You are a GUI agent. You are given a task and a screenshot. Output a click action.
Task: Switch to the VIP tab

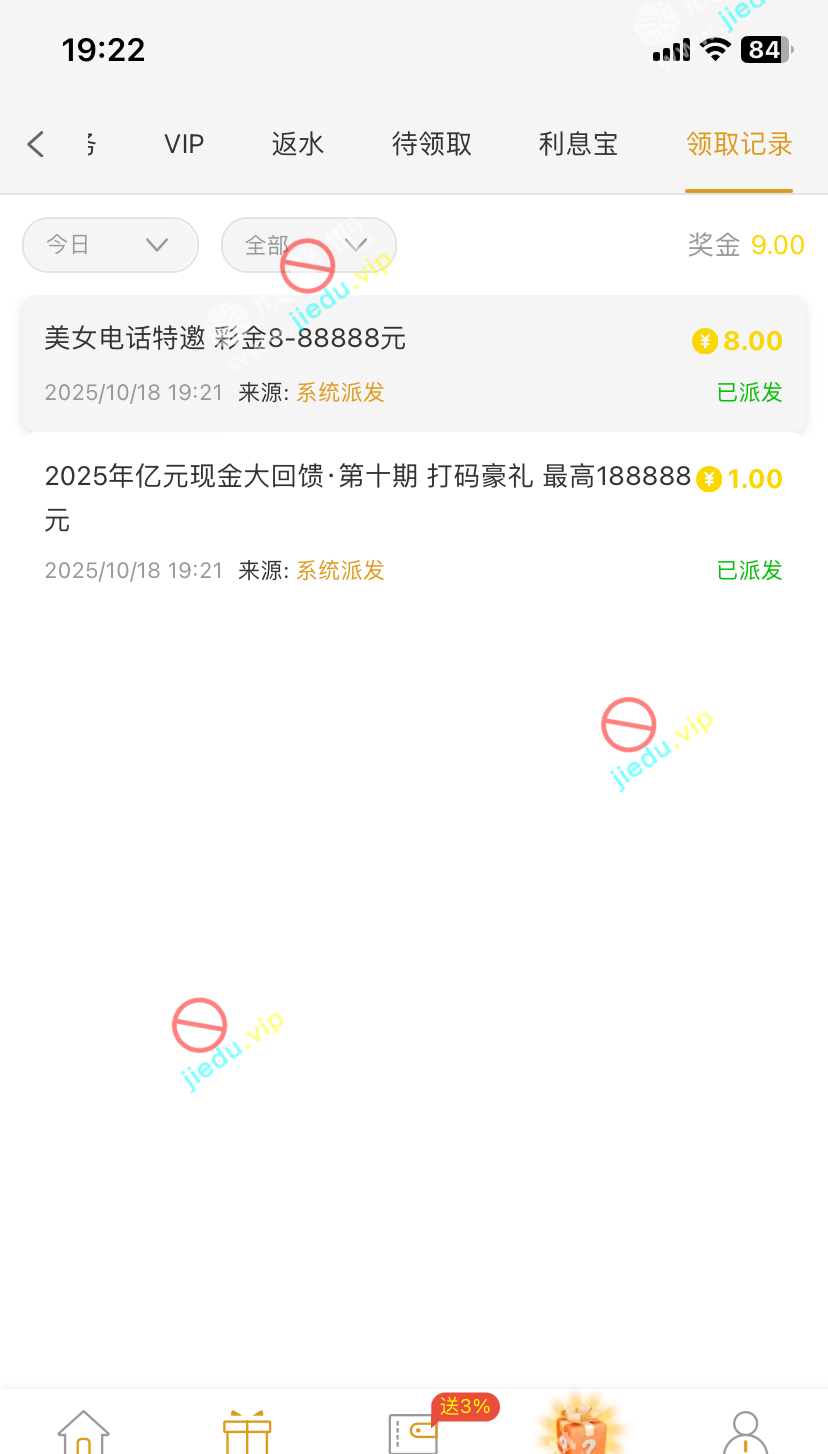click(x=184, y=144)
